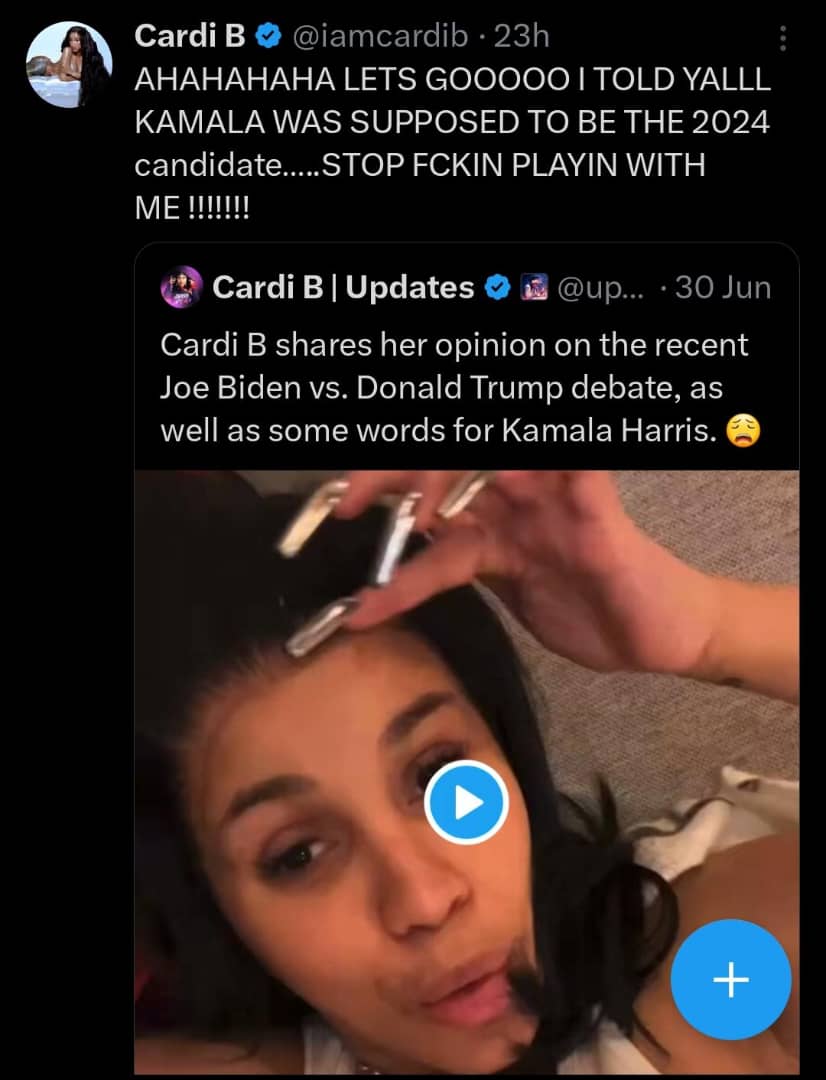
Task: Open Cardi B's profile picture
Action: click(68, 63)
